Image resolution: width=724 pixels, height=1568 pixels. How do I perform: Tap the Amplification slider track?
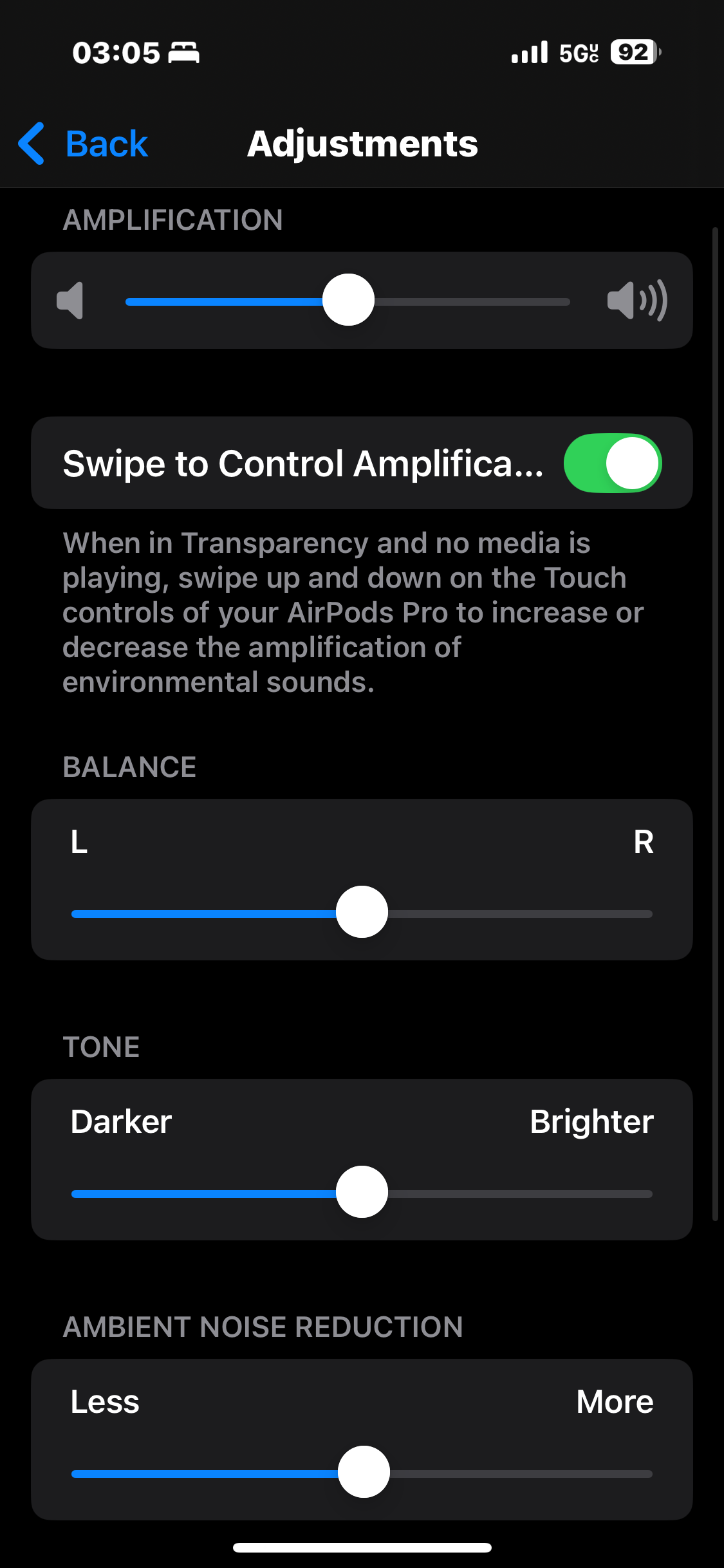click(348, 301)
